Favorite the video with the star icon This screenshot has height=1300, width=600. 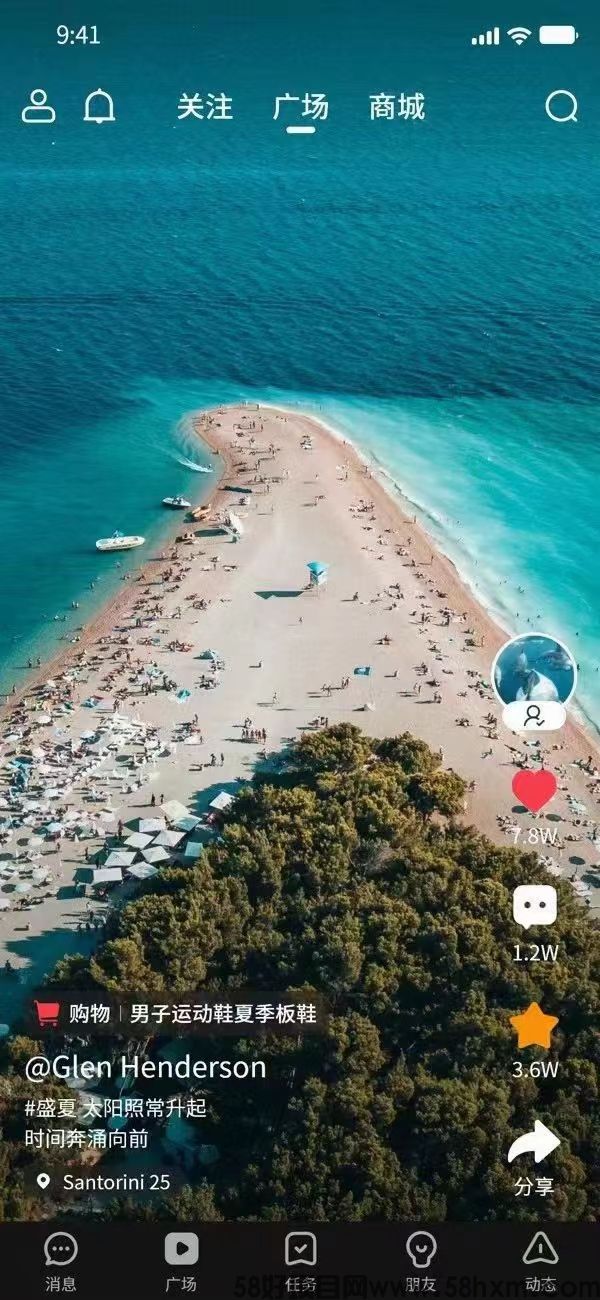[x=534, y=1026]
